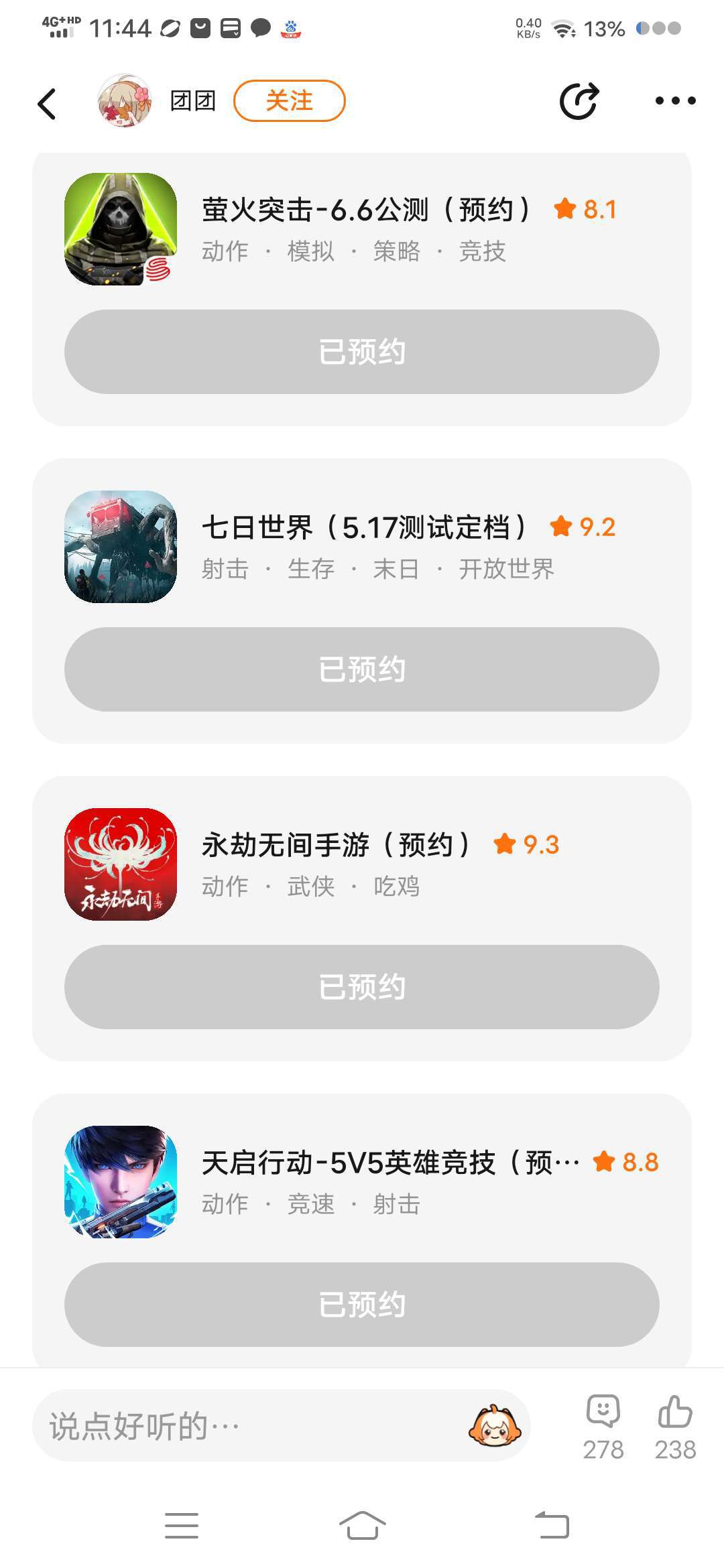
Task: Open the three-dot overflow menu
Action: tap(675, 101)
